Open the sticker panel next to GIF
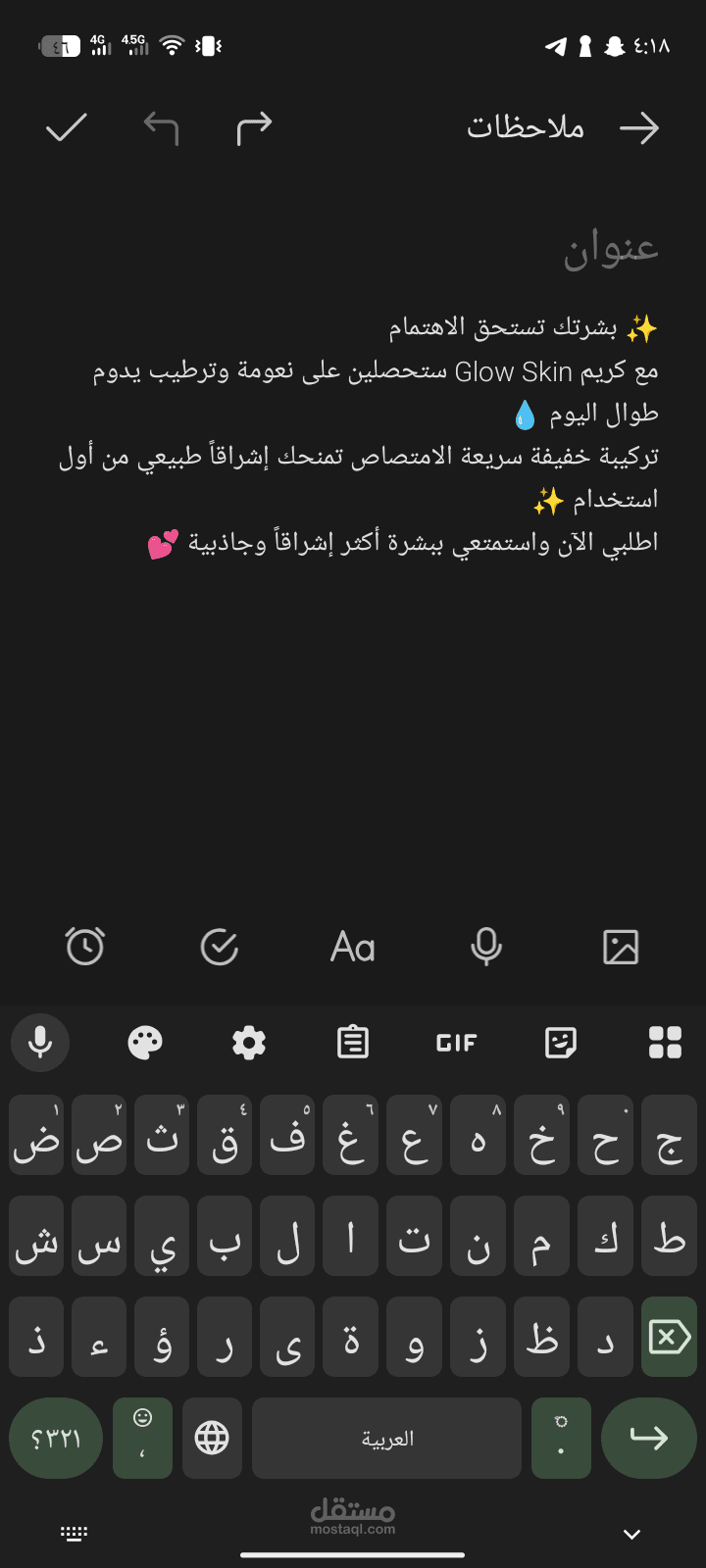Viewport: 706px width, 1568px height. (560, 1042)
